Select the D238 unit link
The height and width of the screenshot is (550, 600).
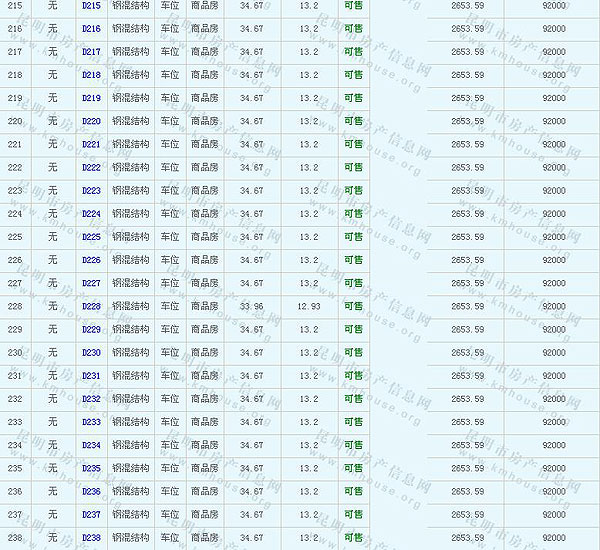coord(91,538)
